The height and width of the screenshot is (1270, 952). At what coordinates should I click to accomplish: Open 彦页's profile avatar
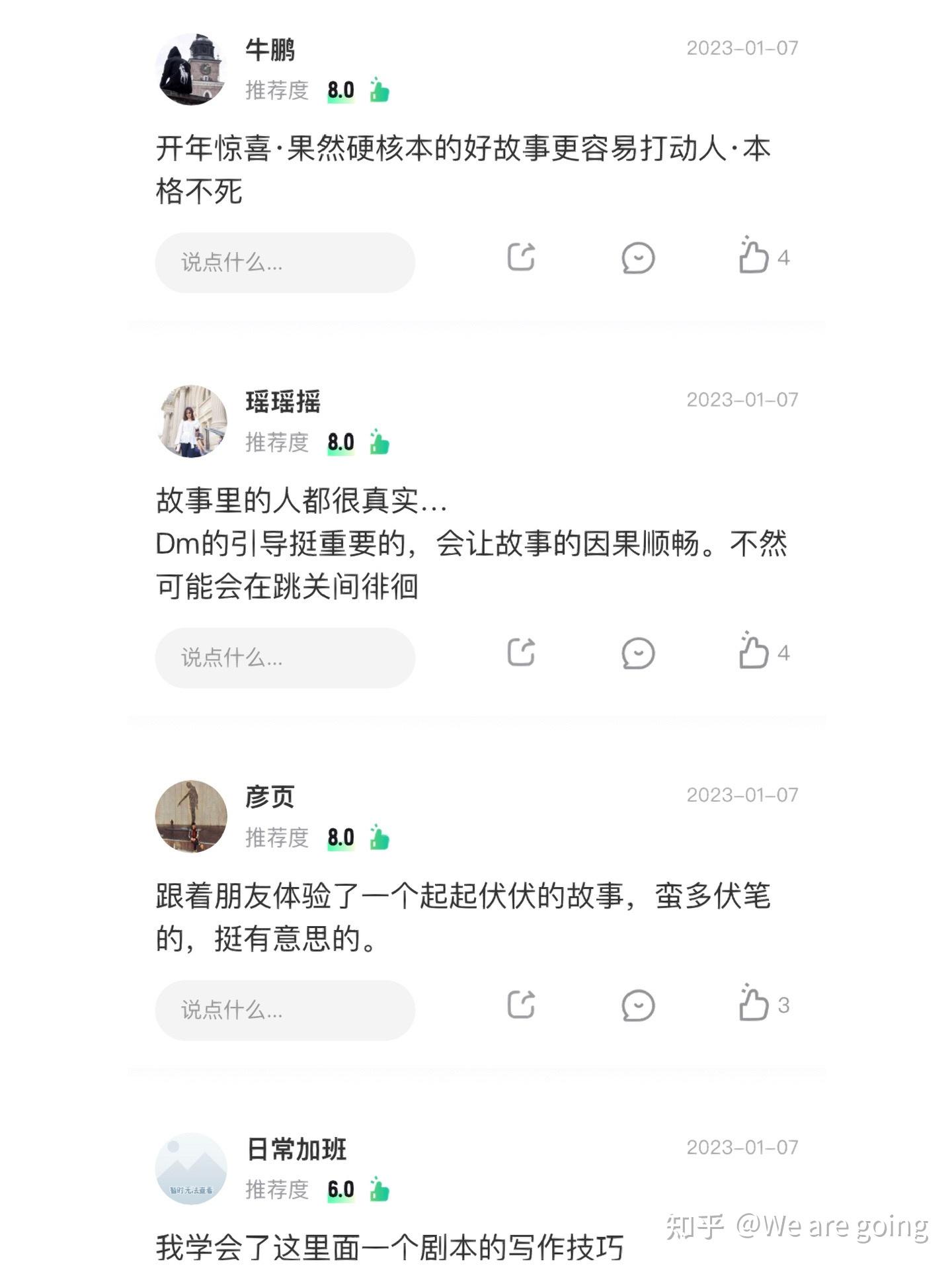(191, 816)
